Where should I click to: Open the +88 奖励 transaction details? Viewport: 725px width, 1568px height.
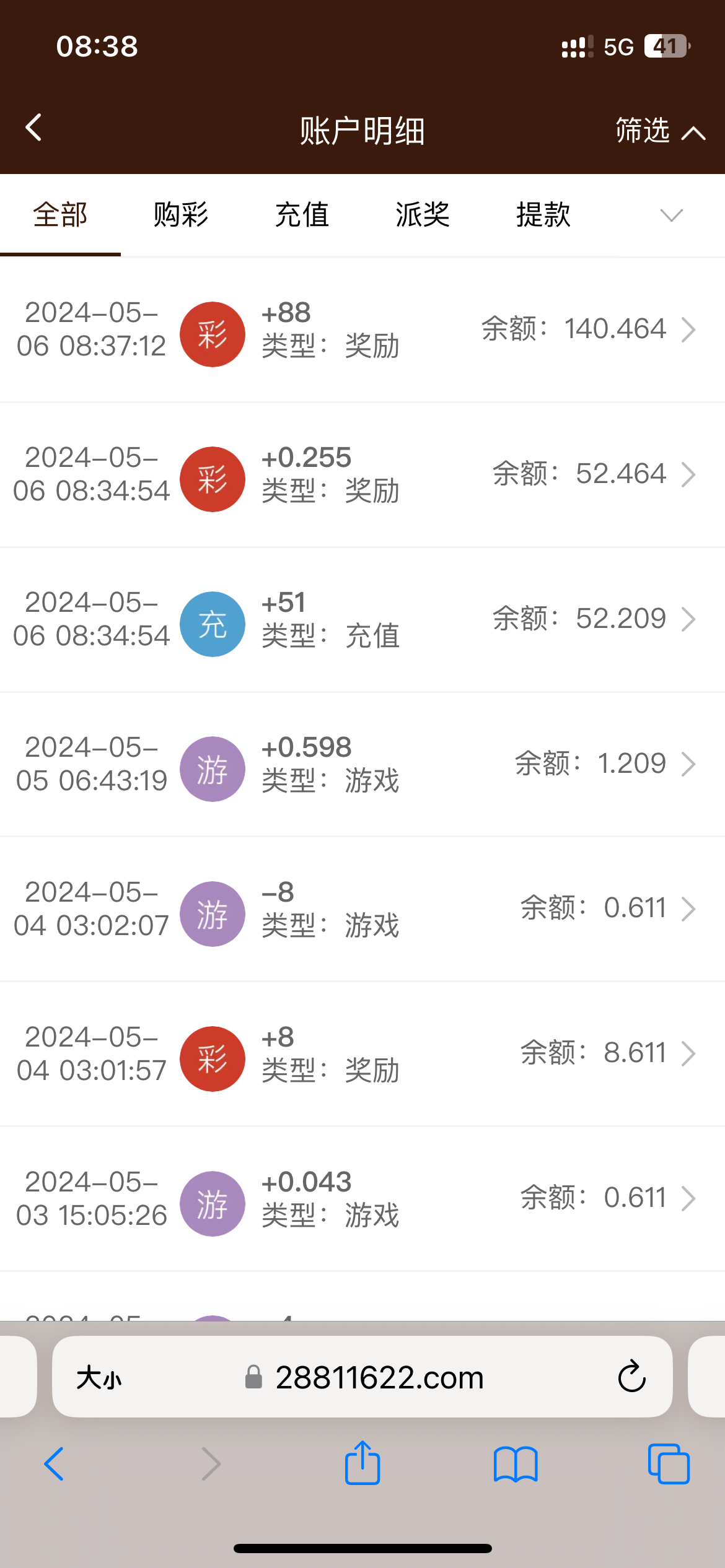click(362, 329)
